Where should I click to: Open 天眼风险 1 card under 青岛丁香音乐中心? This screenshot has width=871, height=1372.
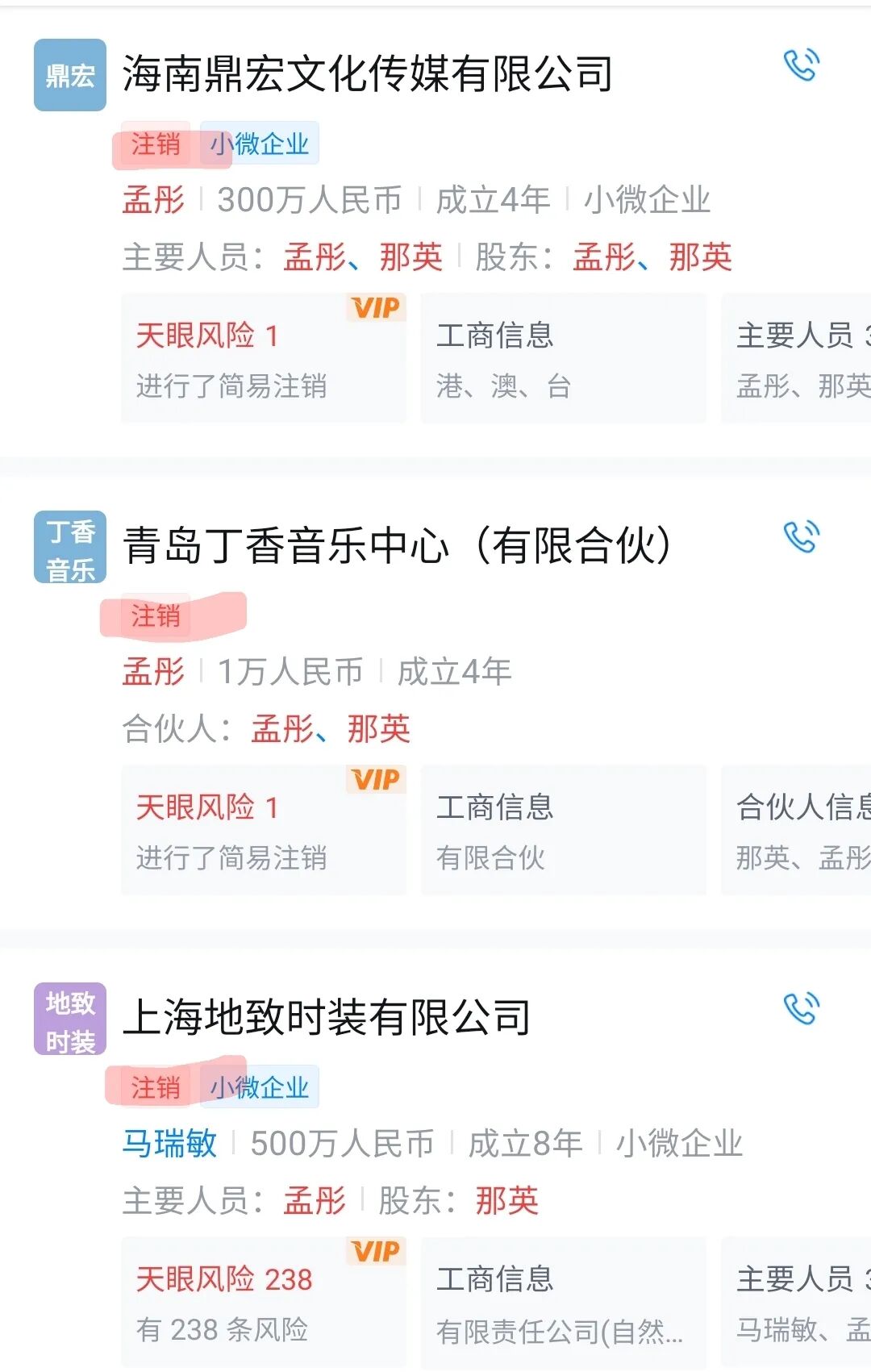[263, 830]
